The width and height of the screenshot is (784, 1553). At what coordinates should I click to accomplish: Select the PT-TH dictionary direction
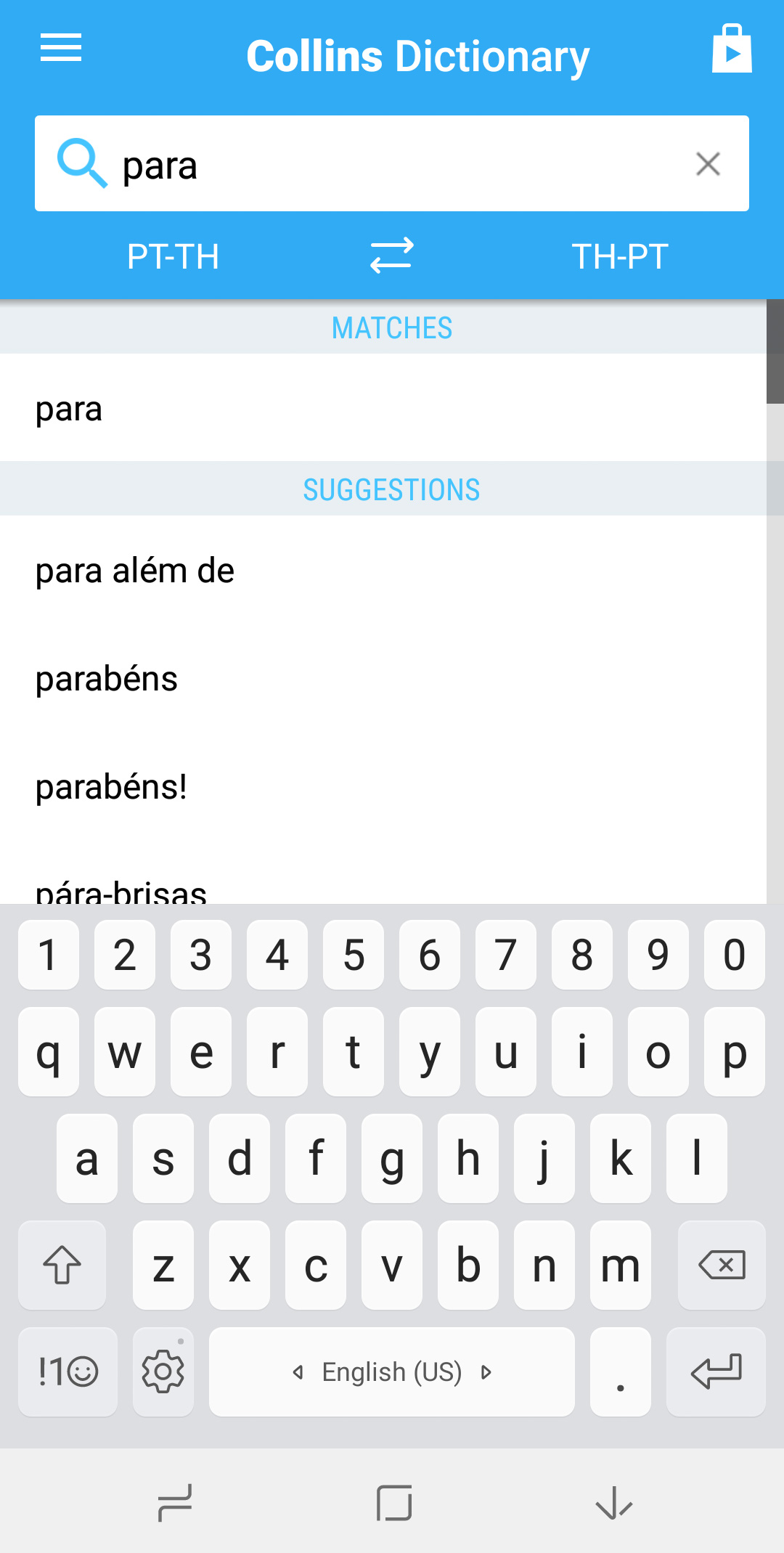coord(173,256)
